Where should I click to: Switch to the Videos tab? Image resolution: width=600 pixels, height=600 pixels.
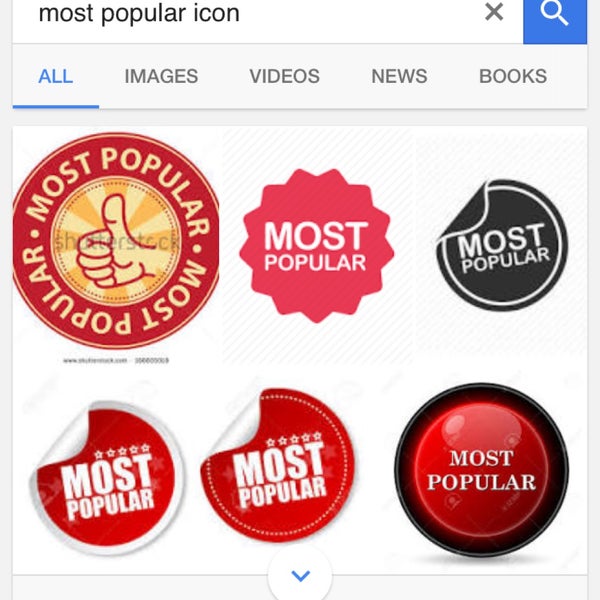(x=284, y=76)
